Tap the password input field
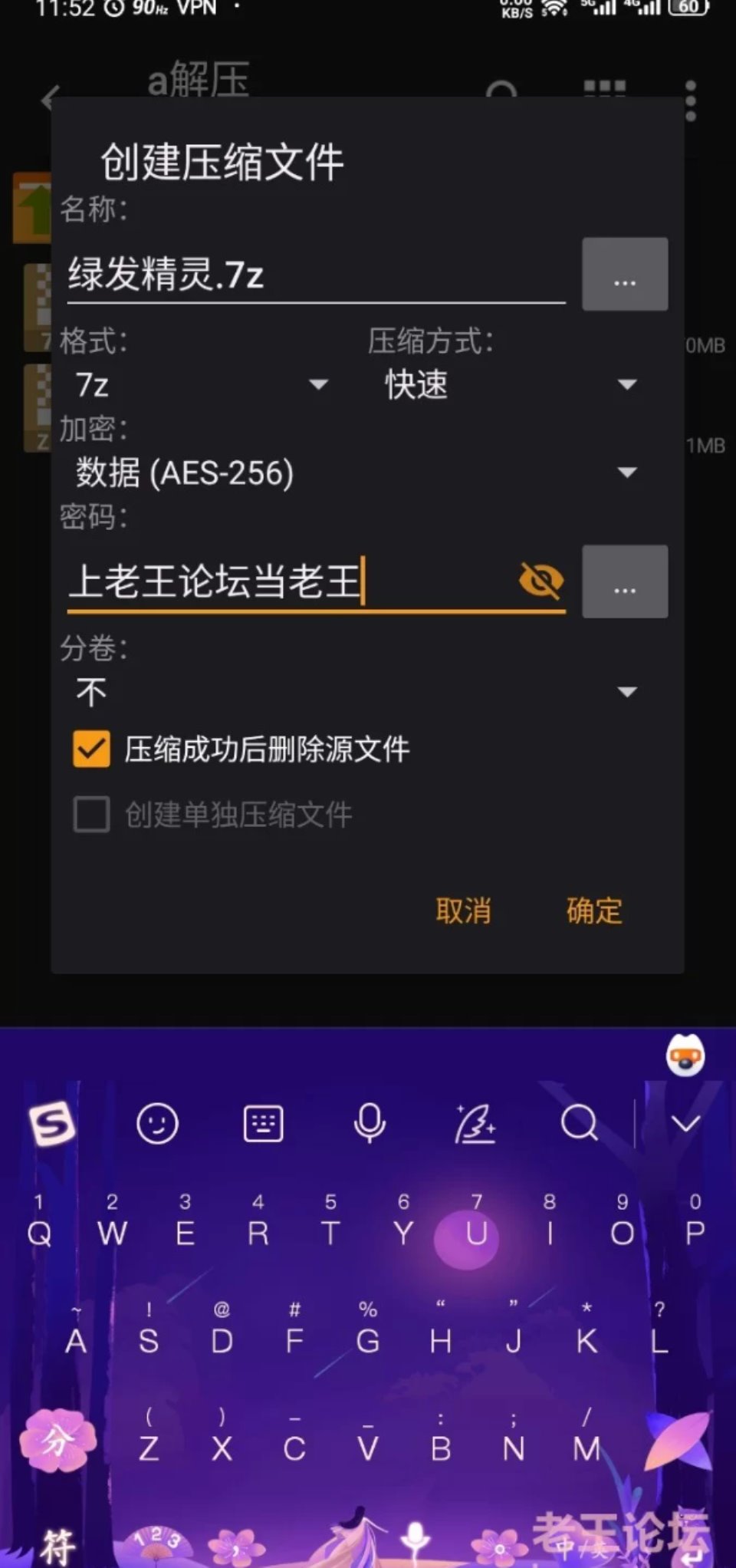 (x=284, y=581)
